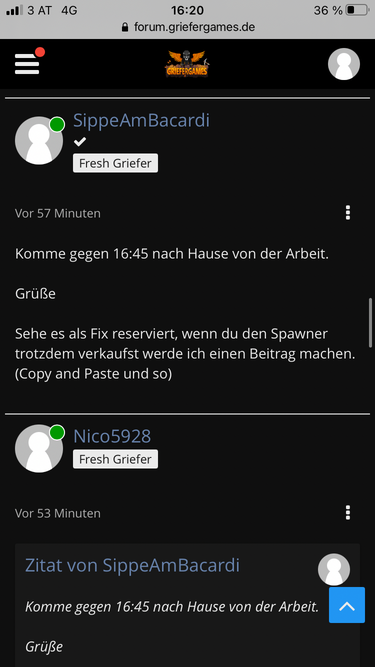The image size is (375, 667).
Task: Open the user account avatar in header
Action: click(344, 64)
